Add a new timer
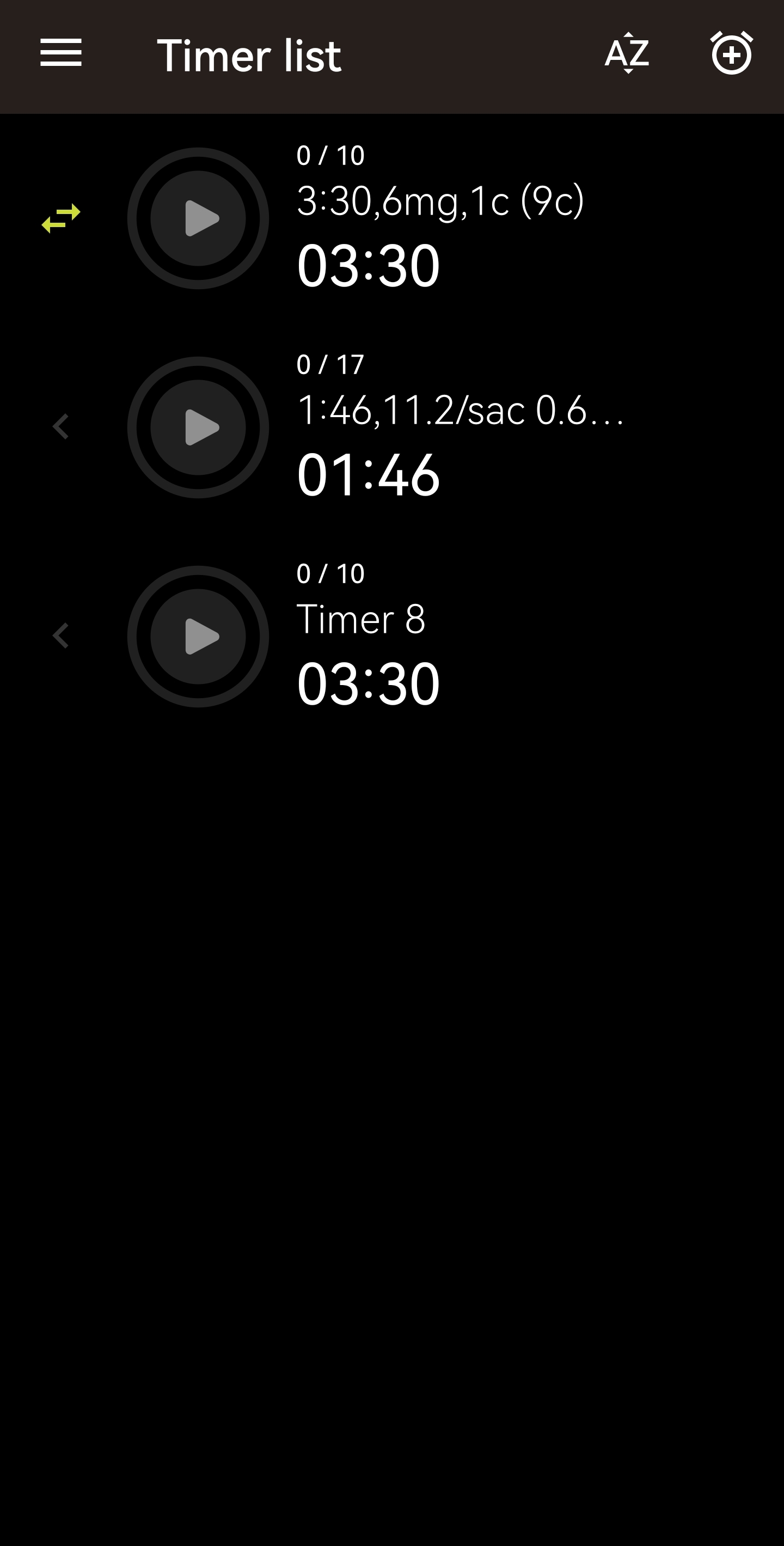This screenshot has height=1546, width=784. tap(731, 53)
